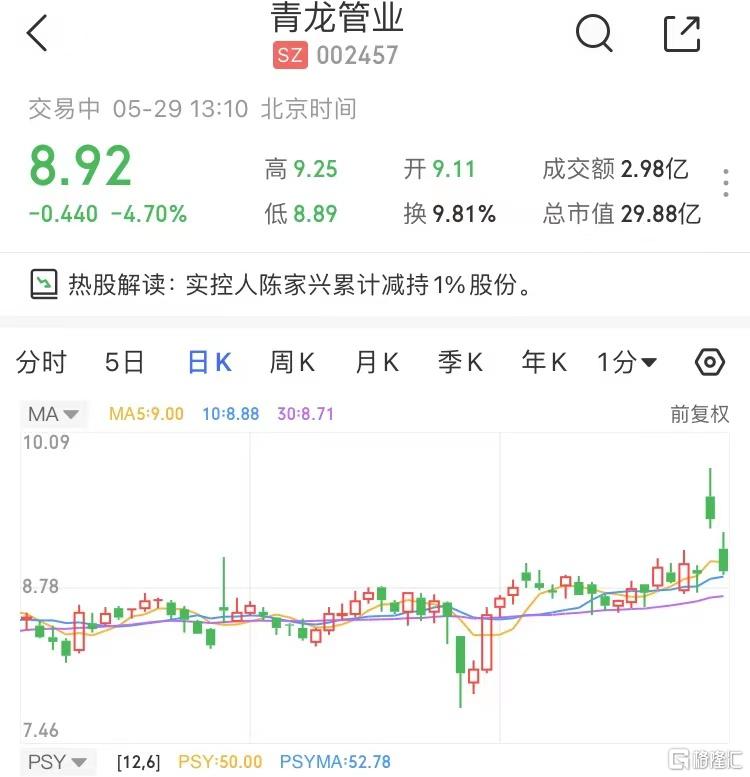Open the stock search
750x777 pixels.
(594, 34)
